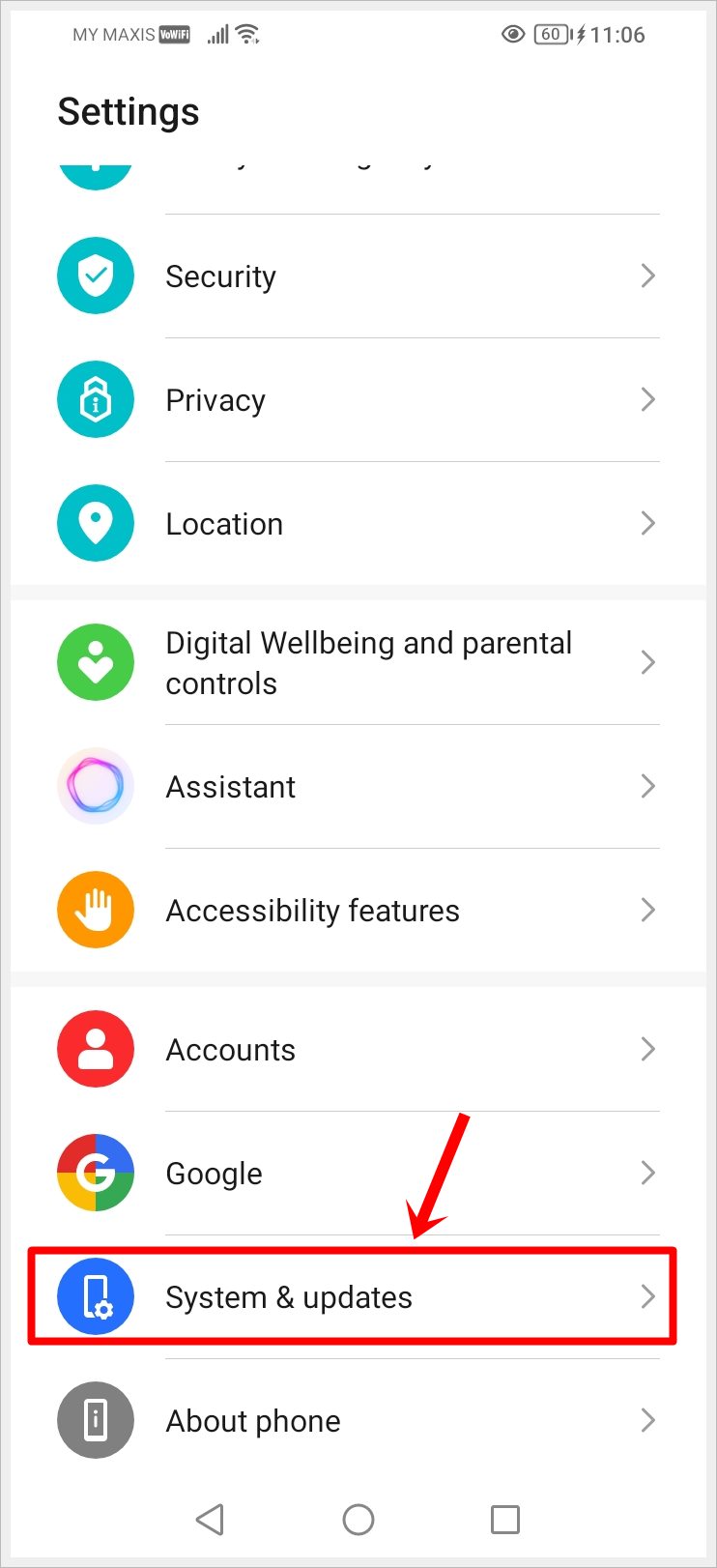Viewport: 717px width, 1568px height.
Task: Tap the Wi-Fi signal icon
Action: click(248, 33)
